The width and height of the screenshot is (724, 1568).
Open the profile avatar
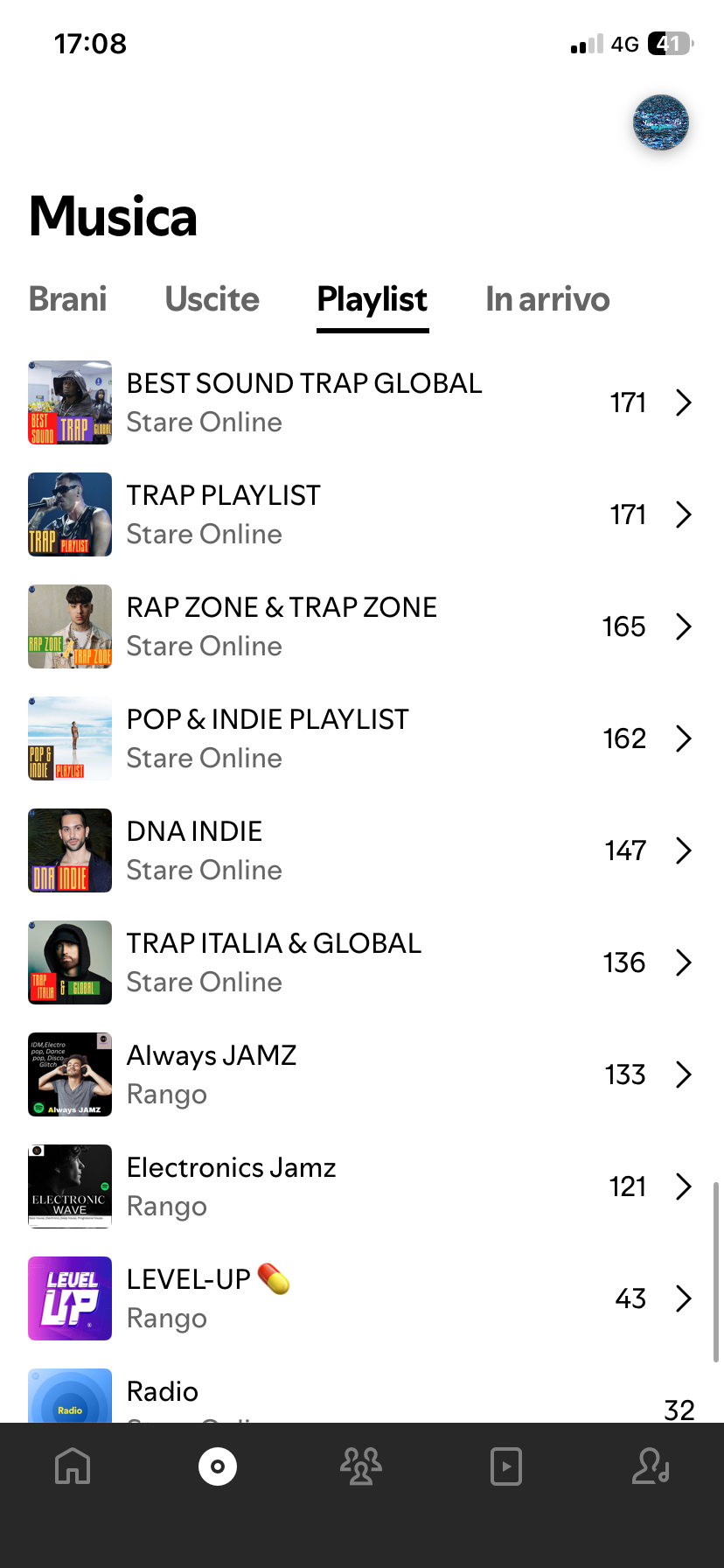click(661, 122)
